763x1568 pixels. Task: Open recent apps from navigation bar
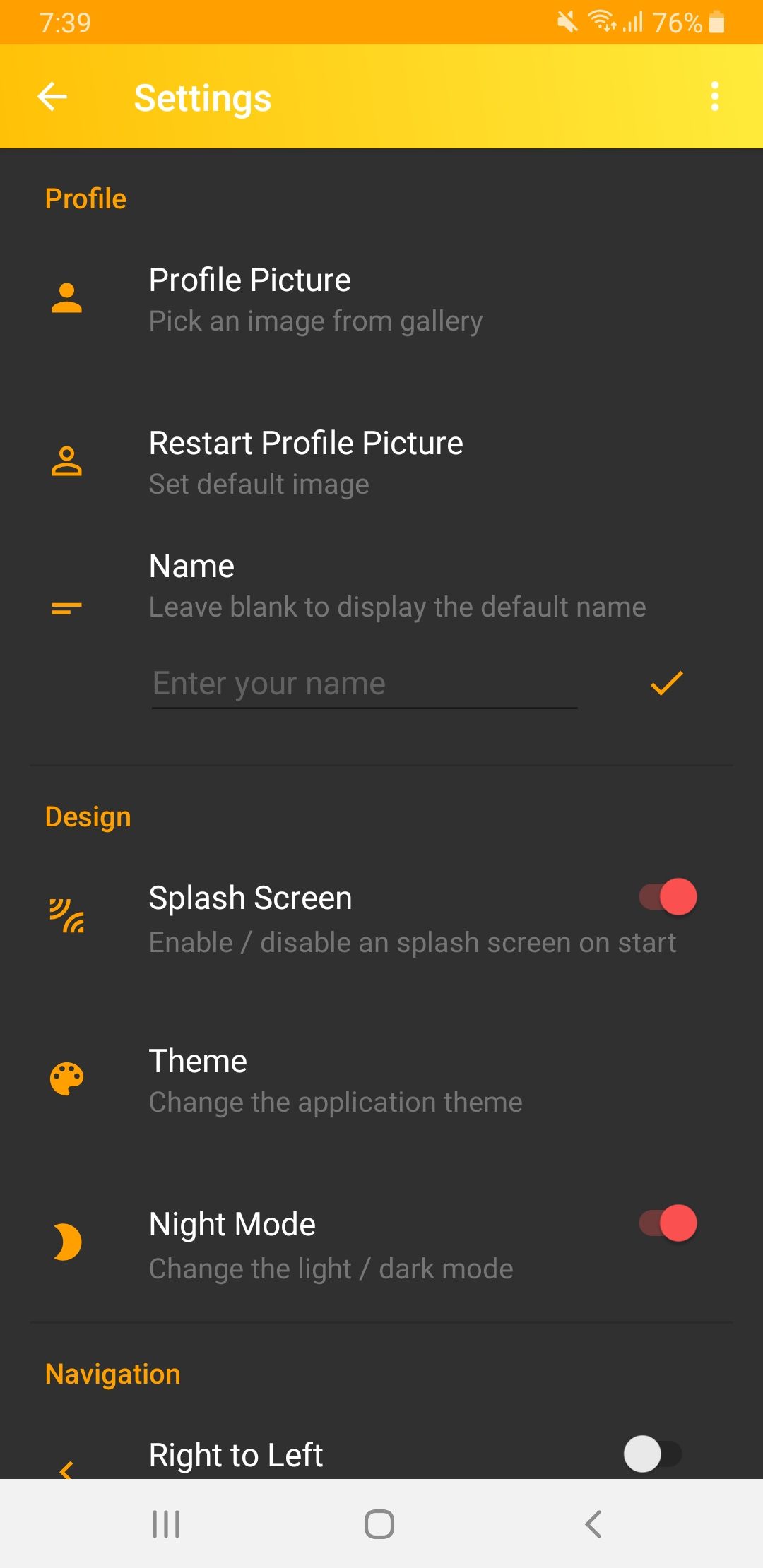167,1524
